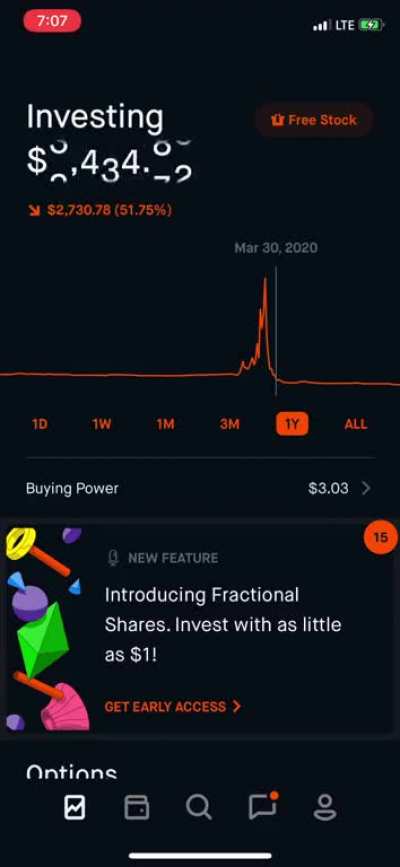This screenshot has height=867, width=400.
Task: Show the 1M chart range
Action: tap(165, 424)
